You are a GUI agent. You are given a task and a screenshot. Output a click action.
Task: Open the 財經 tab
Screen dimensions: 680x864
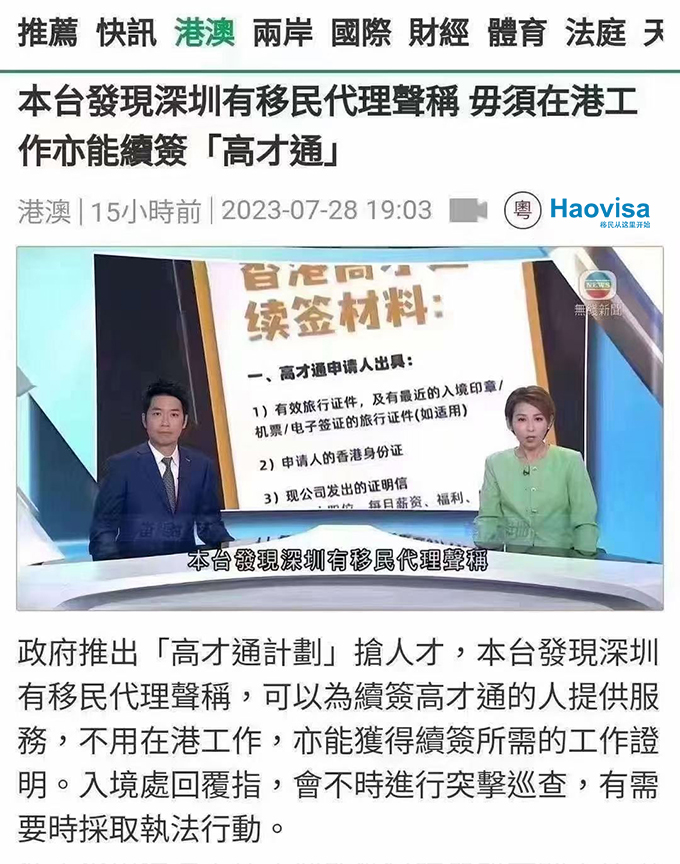click(x=439, y=33)
